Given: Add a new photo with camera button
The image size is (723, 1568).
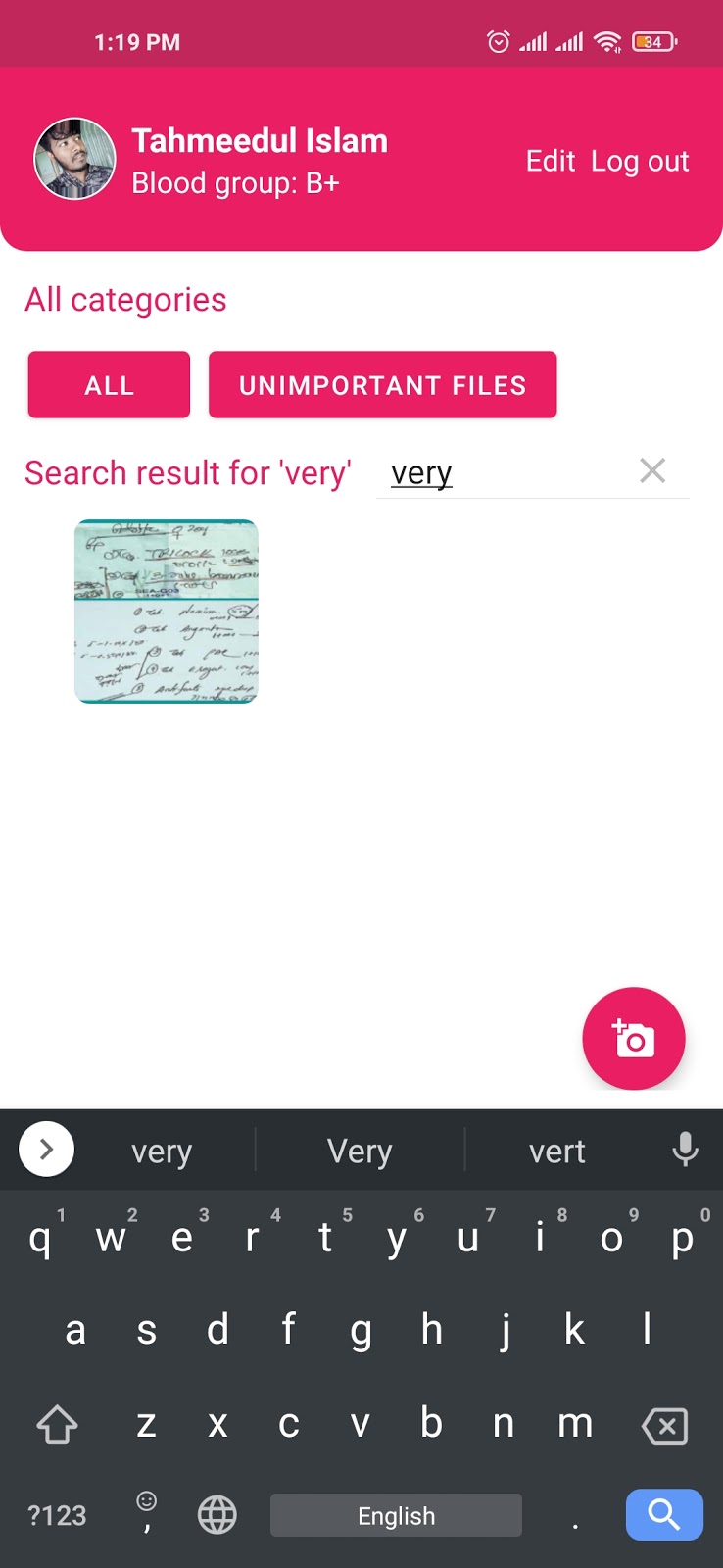Looking at the screenshot, I should (634, 1039).
